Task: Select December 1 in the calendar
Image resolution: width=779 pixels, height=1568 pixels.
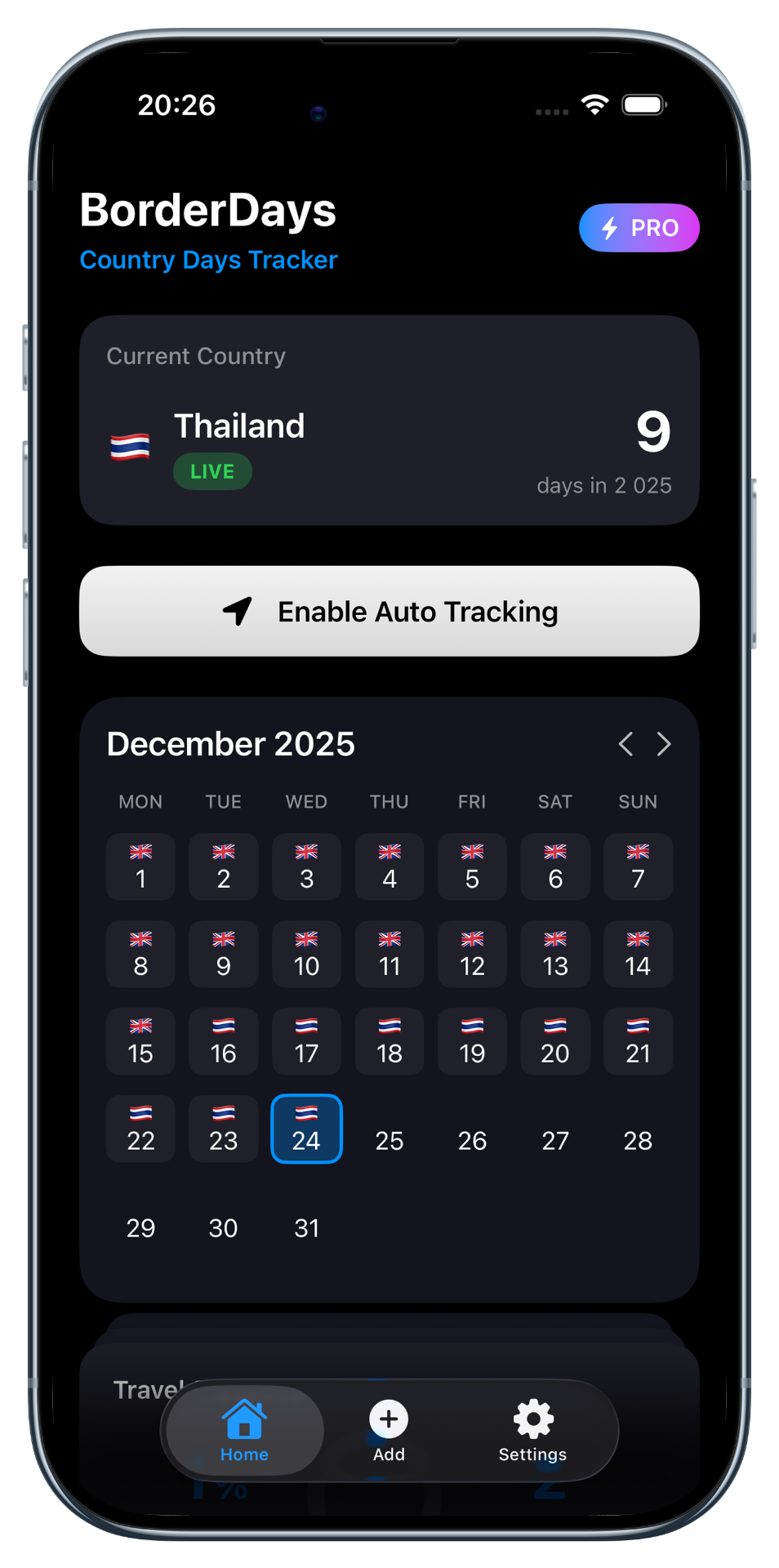Action: pos(140,867)
